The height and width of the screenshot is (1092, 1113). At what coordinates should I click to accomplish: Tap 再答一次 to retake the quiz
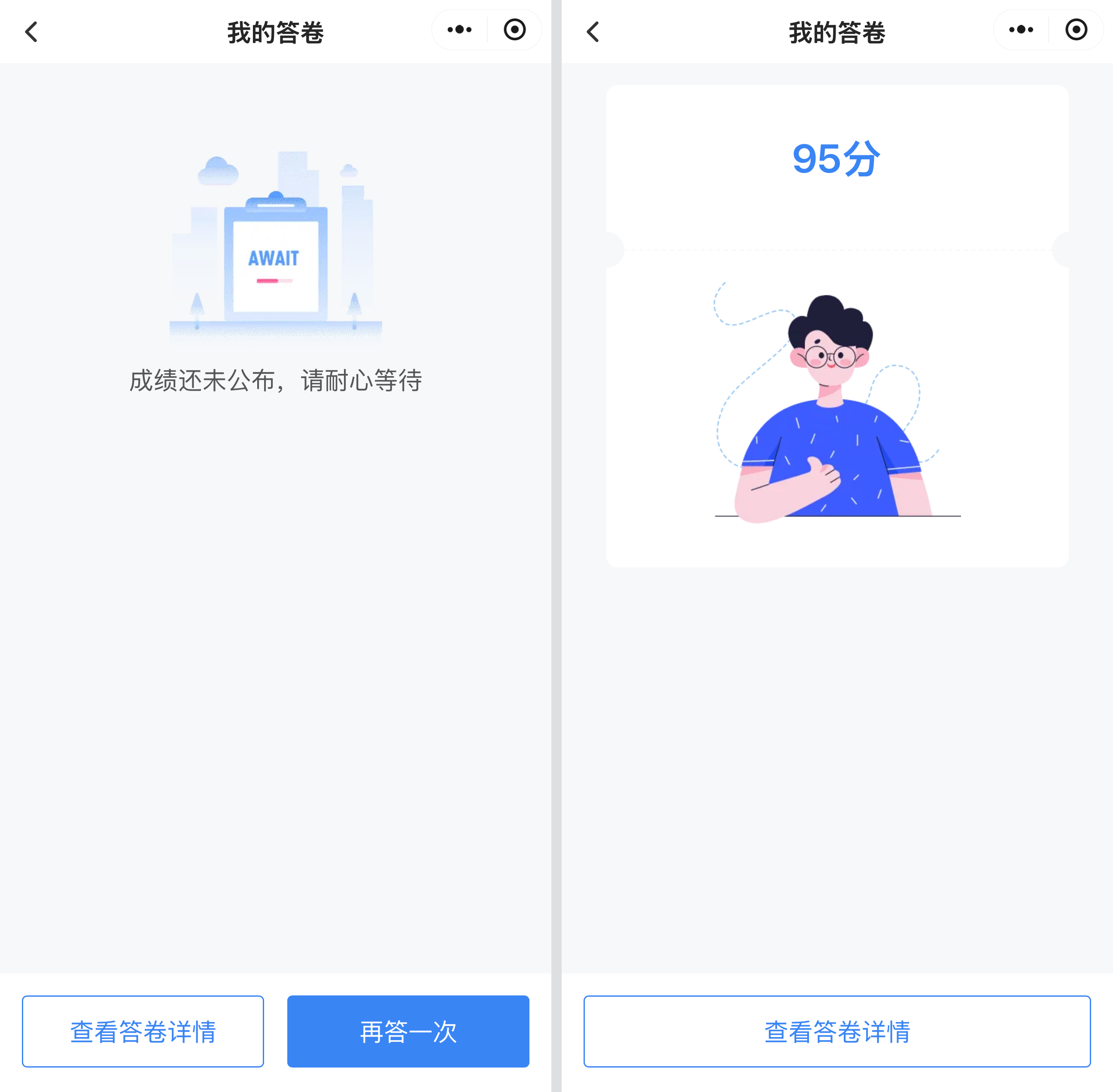click(408, 1031)
